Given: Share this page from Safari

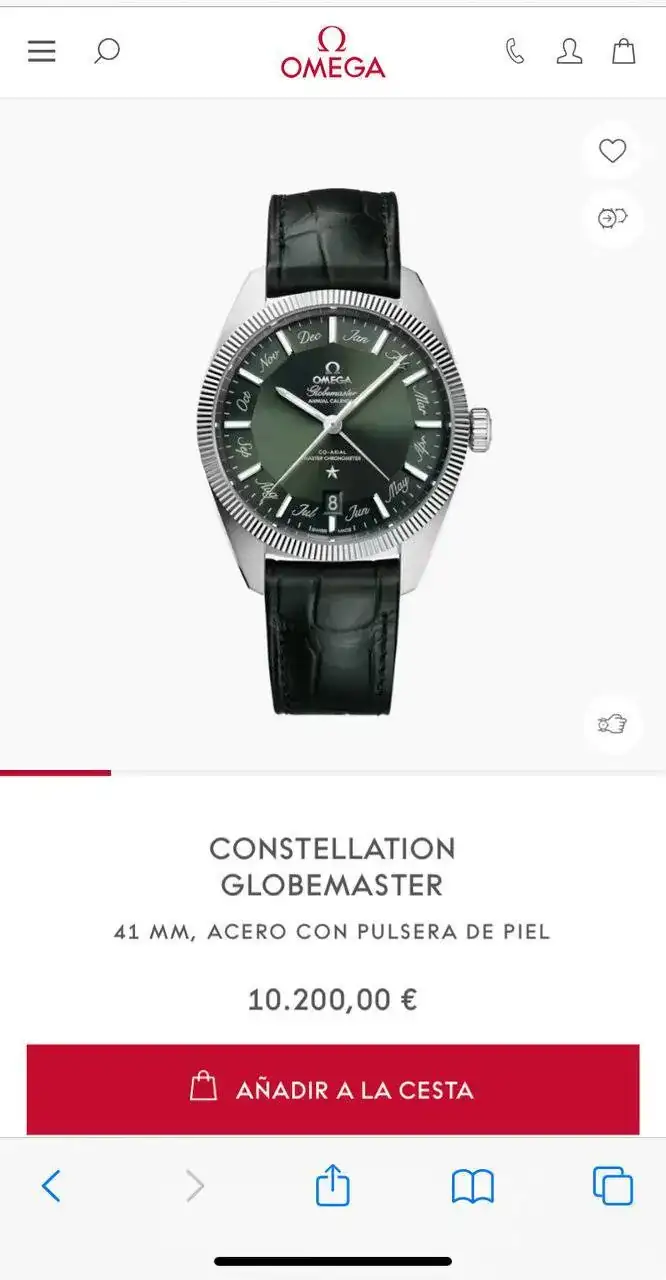Looking at the screenshot, I should tap(332, 1186).
